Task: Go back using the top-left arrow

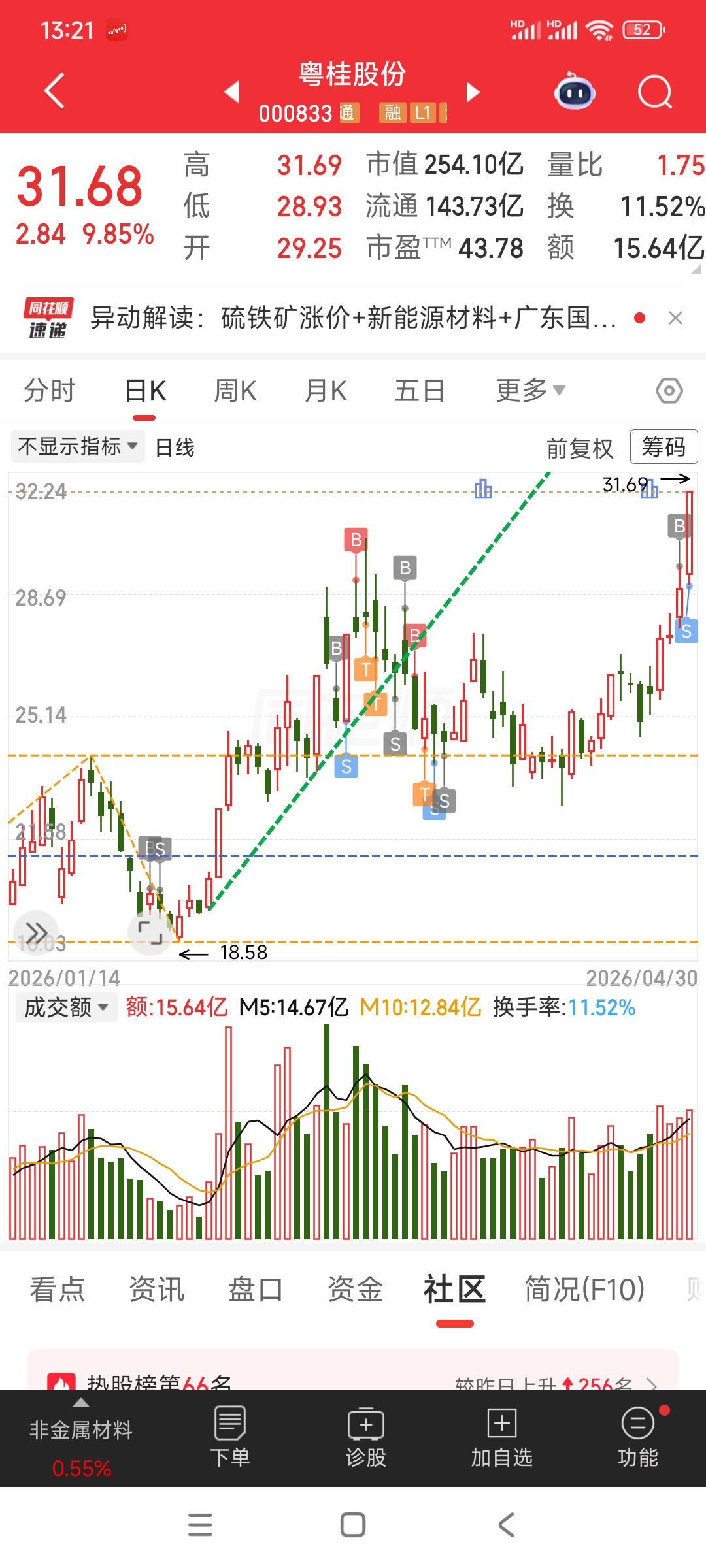Action: click(54, 90)
